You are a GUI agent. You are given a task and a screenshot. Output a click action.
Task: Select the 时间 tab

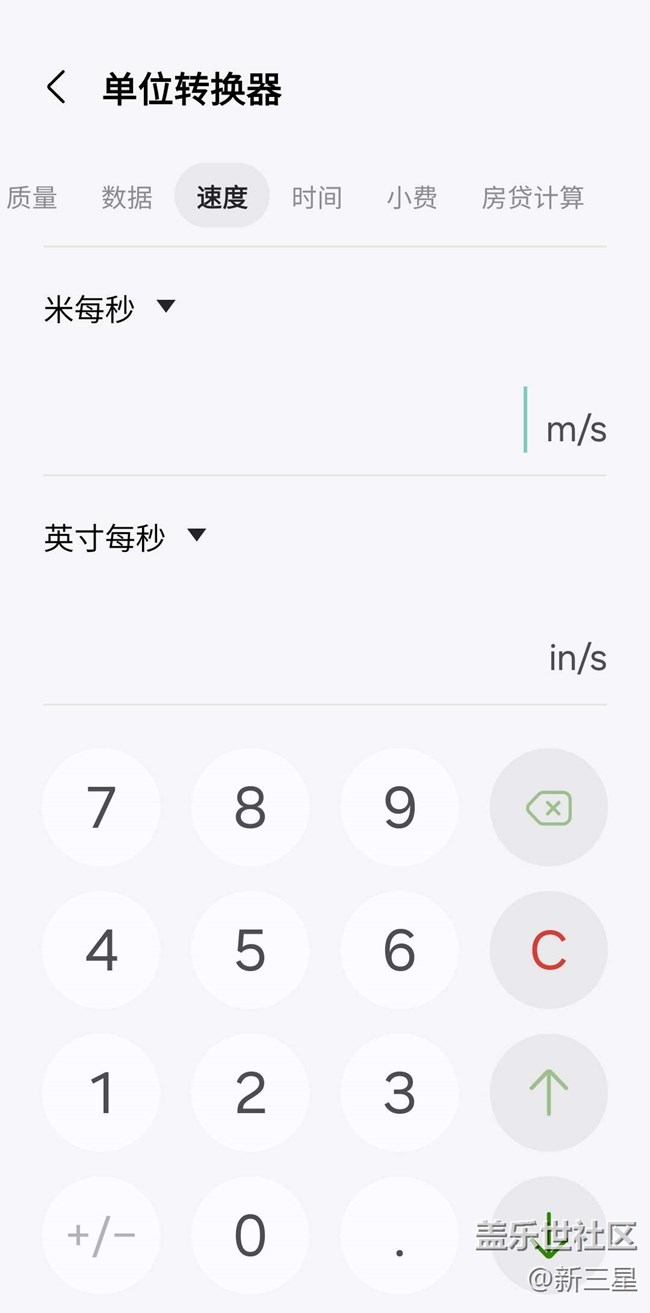point(317,197)
